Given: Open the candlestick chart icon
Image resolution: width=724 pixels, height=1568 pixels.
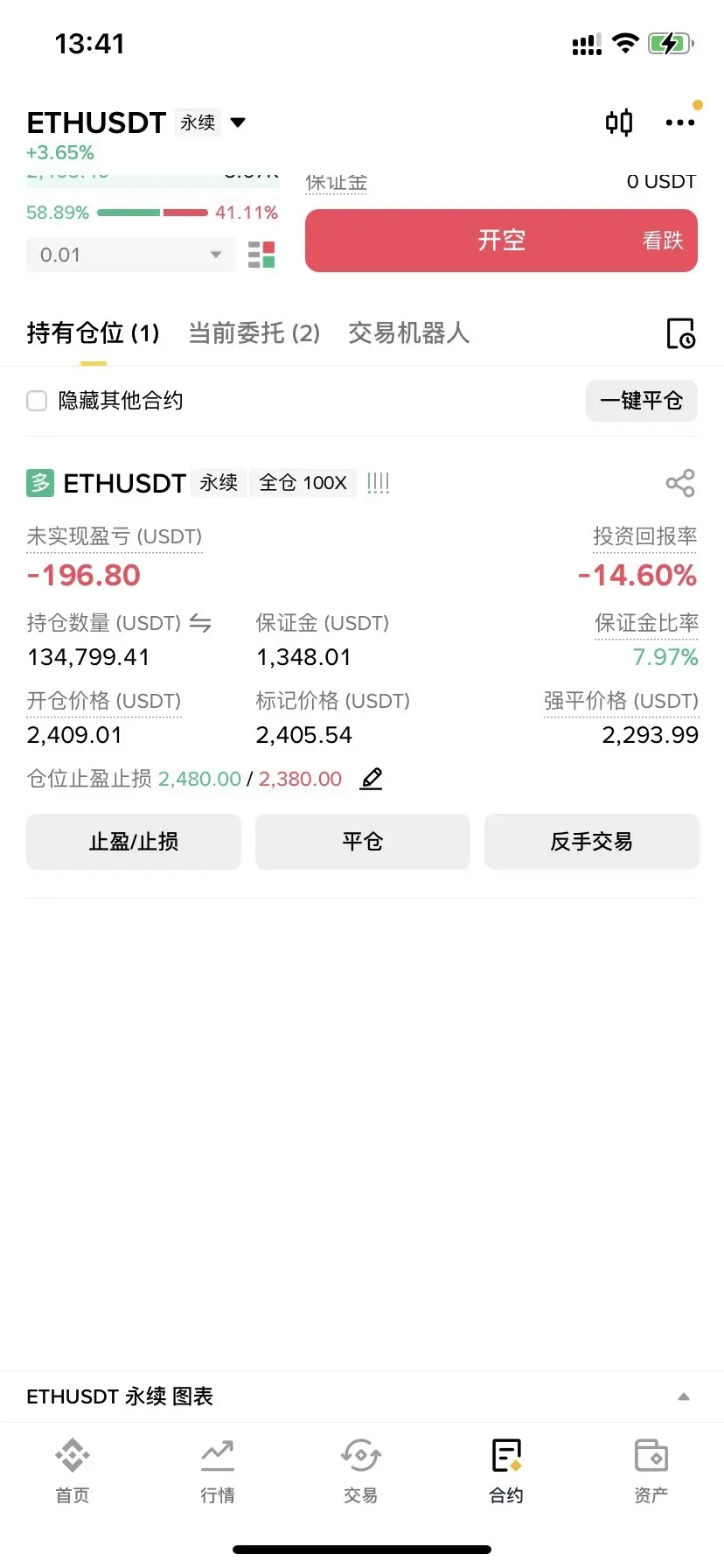Looking at the screenshot, I should 619,122.
